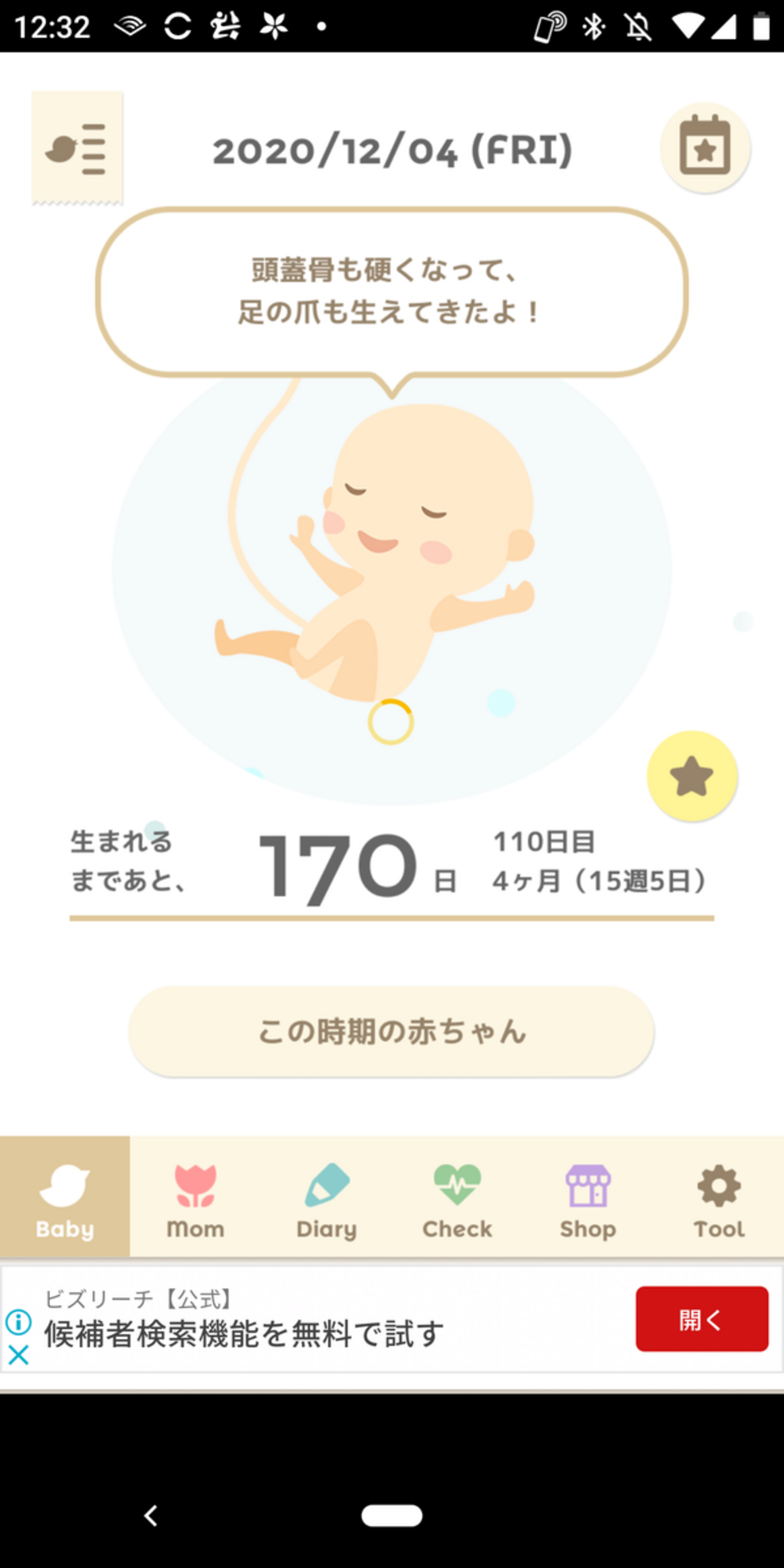Switch to the Mom tab
Image resolution: width=784 pixels, height=1568 pixels.
195,1196
